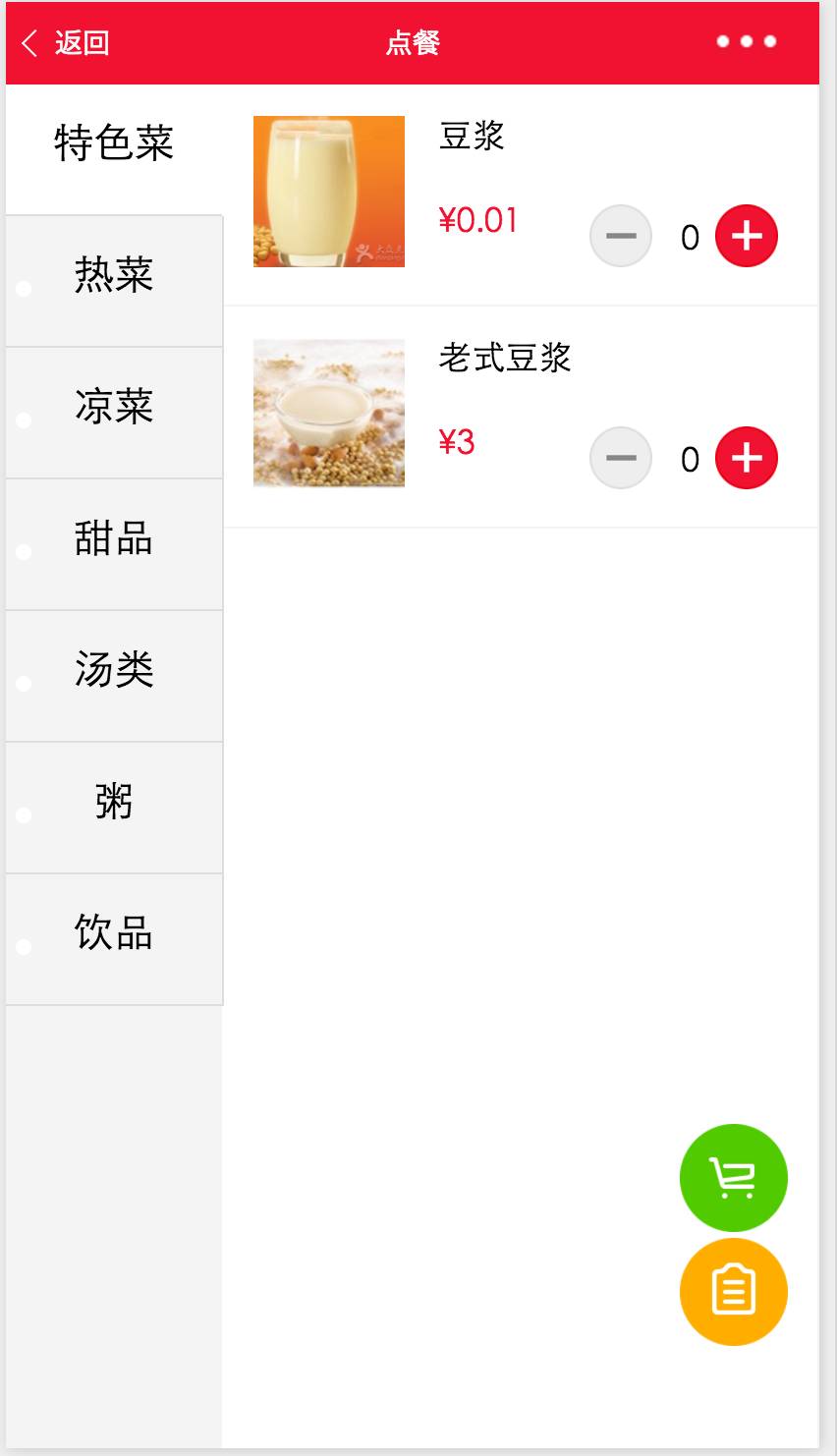View the 粥 category
This screenshot has width=837, height=1456.
pyautogui.click(x=114, y=802)
